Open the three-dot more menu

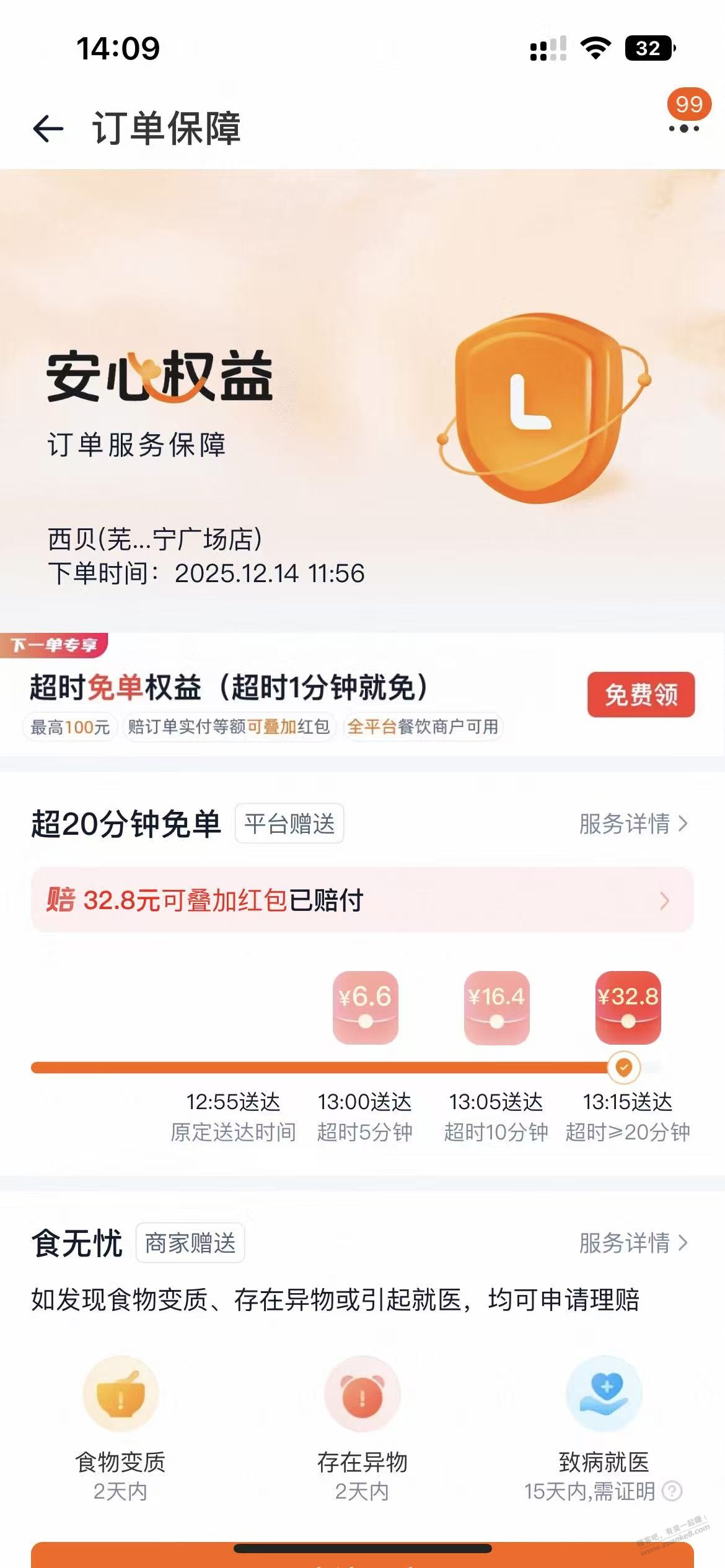click(683, 128)
